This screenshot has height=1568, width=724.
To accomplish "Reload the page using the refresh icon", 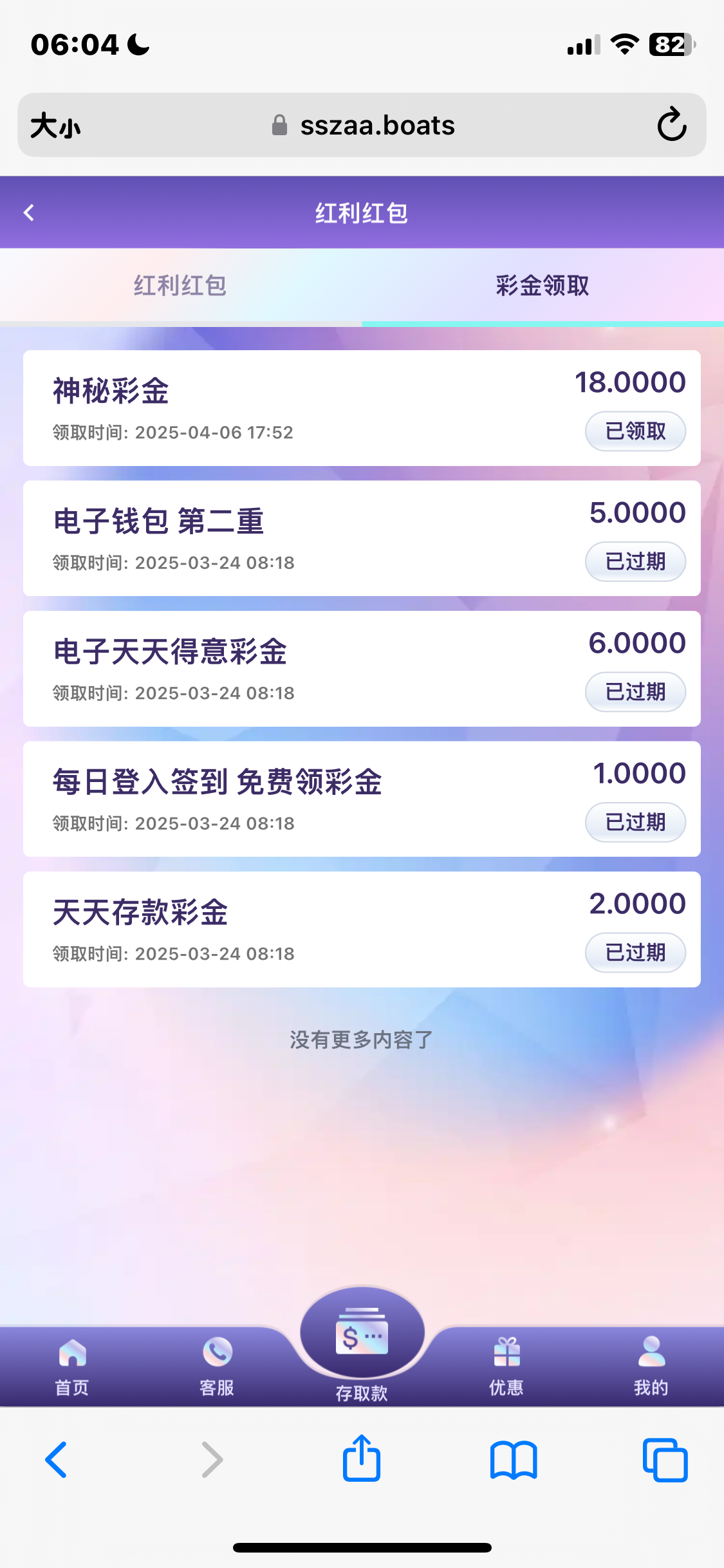I will (672, 126).
